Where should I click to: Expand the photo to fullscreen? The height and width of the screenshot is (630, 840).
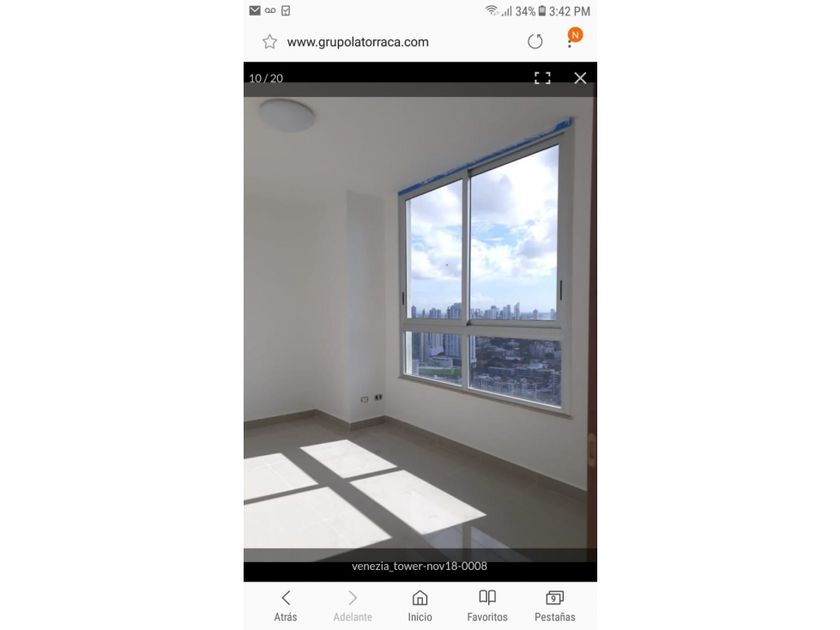(542, 78)
